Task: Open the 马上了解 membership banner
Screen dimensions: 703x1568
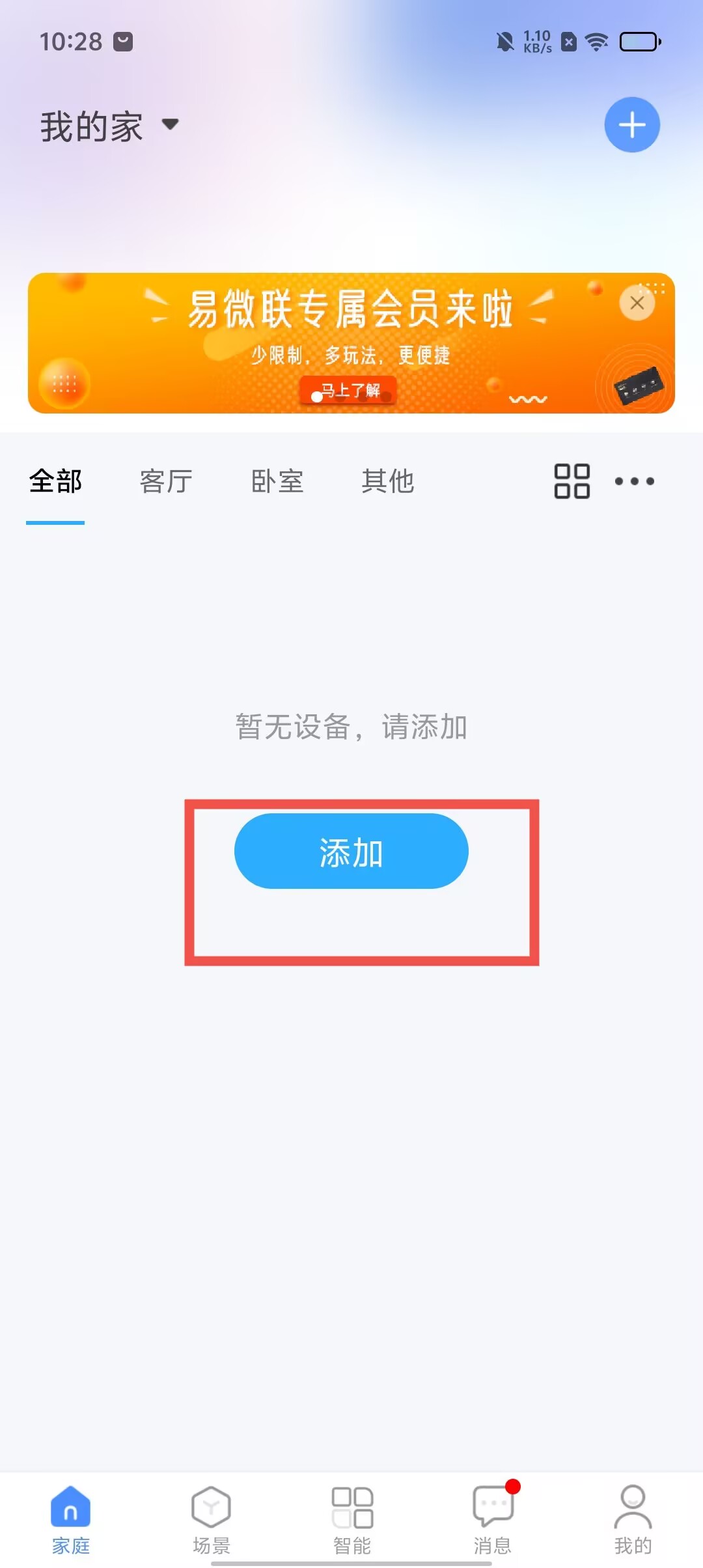Action: click(349, 390)
